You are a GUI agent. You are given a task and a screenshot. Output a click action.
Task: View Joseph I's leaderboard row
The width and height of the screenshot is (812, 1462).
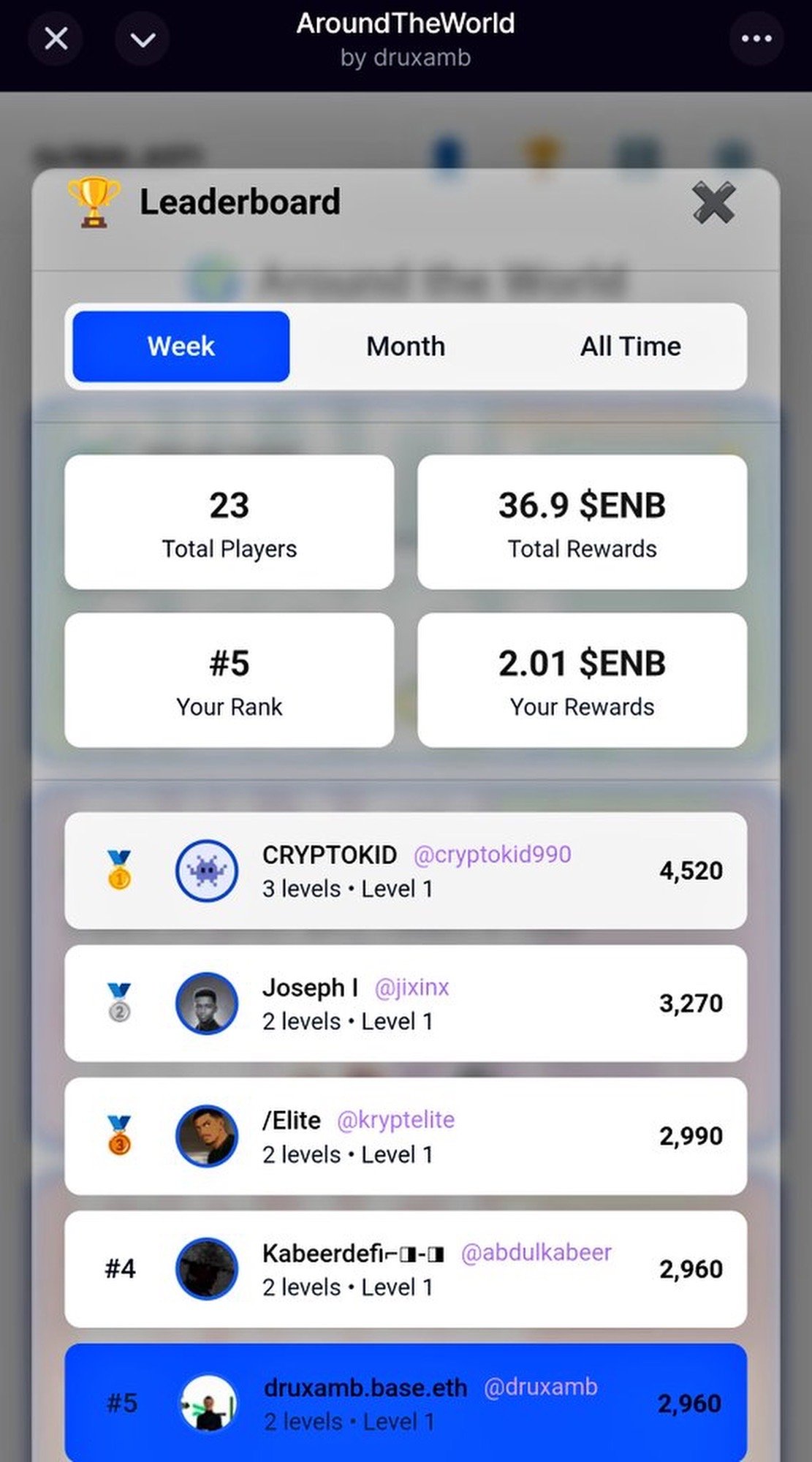tap(406, 1003)
